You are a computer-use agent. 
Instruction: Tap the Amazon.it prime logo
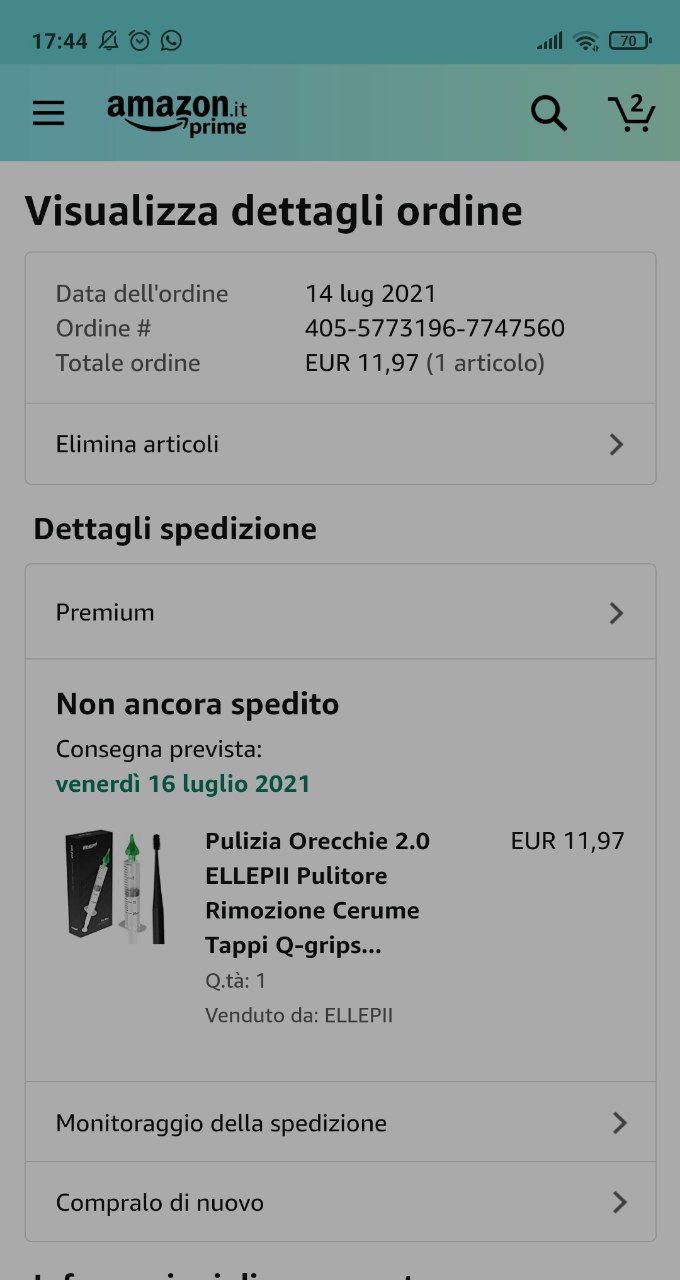177,114
